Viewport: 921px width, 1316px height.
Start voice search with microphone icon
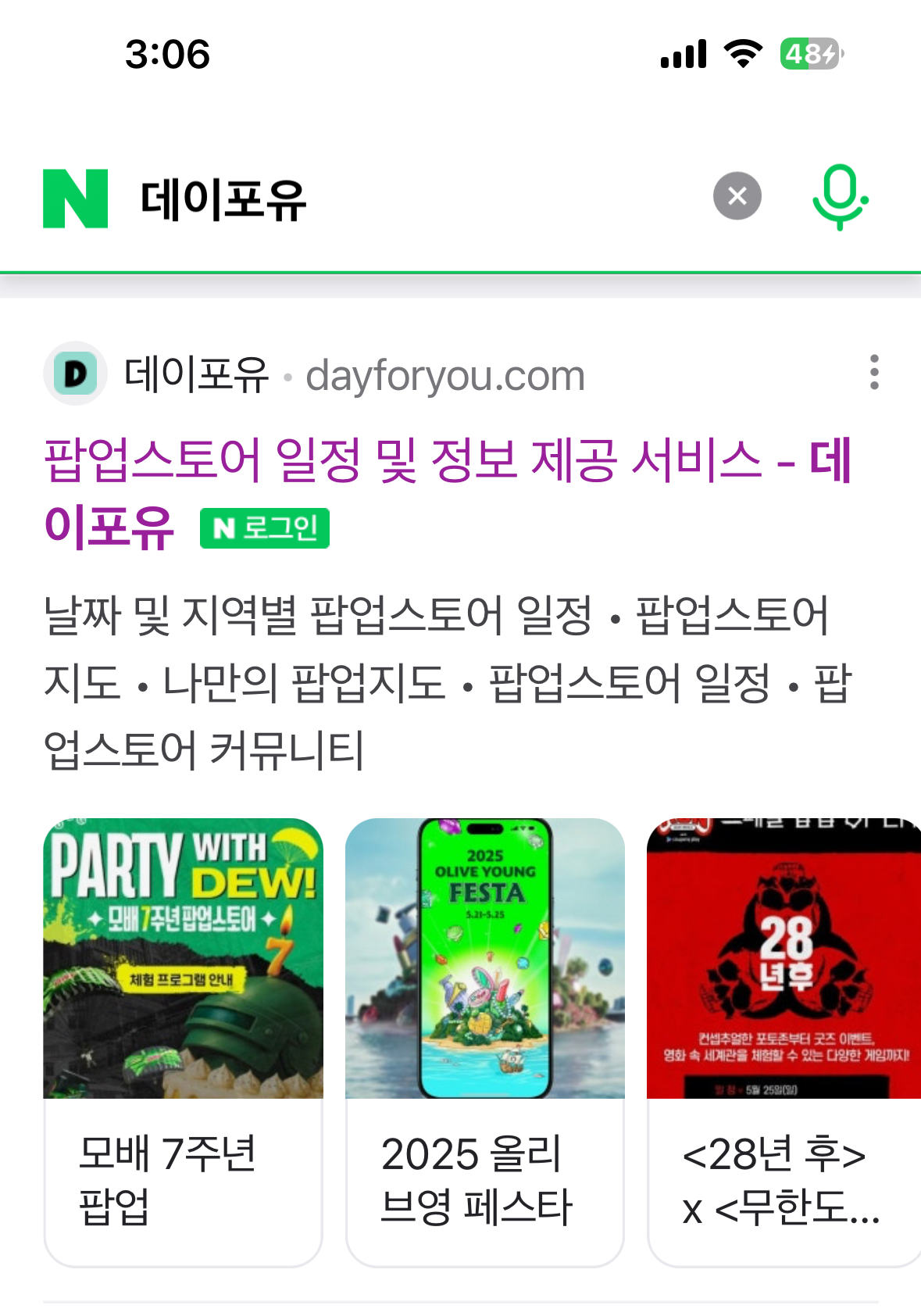point(840,197)
